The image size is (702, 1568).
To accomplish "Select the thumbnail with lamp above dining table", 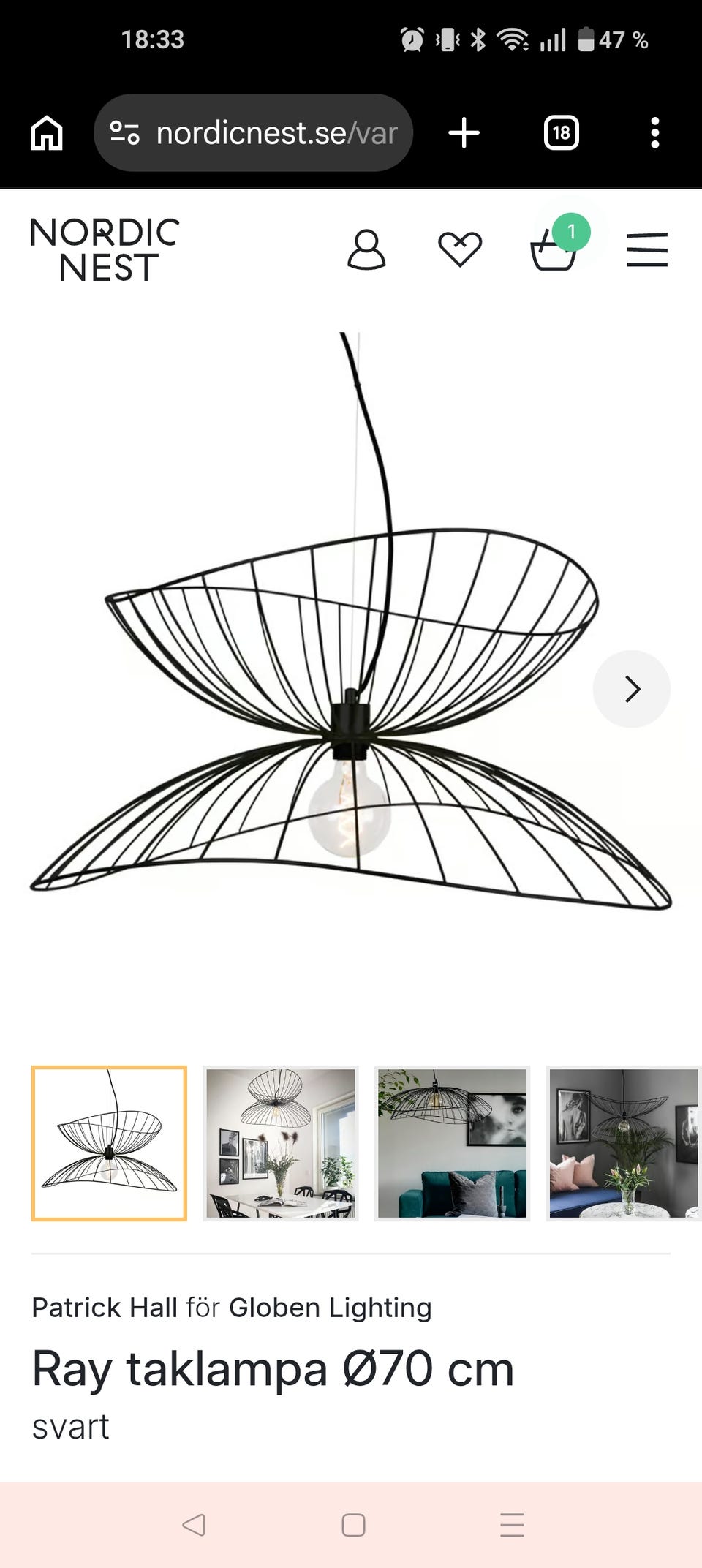I will (x=281, y=1143).
